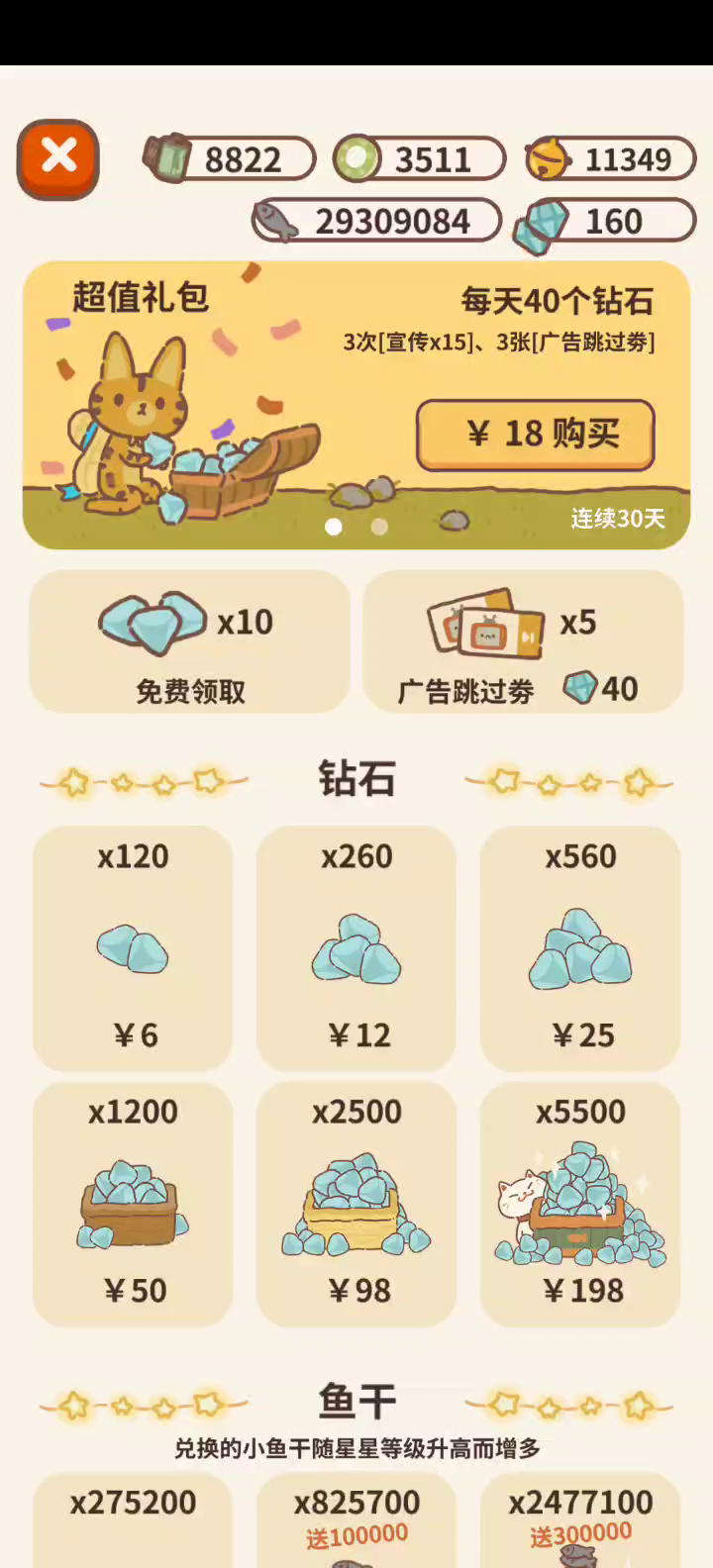
Task: Get x1200 diamonds for ¥50
Action: point(133,1203)
